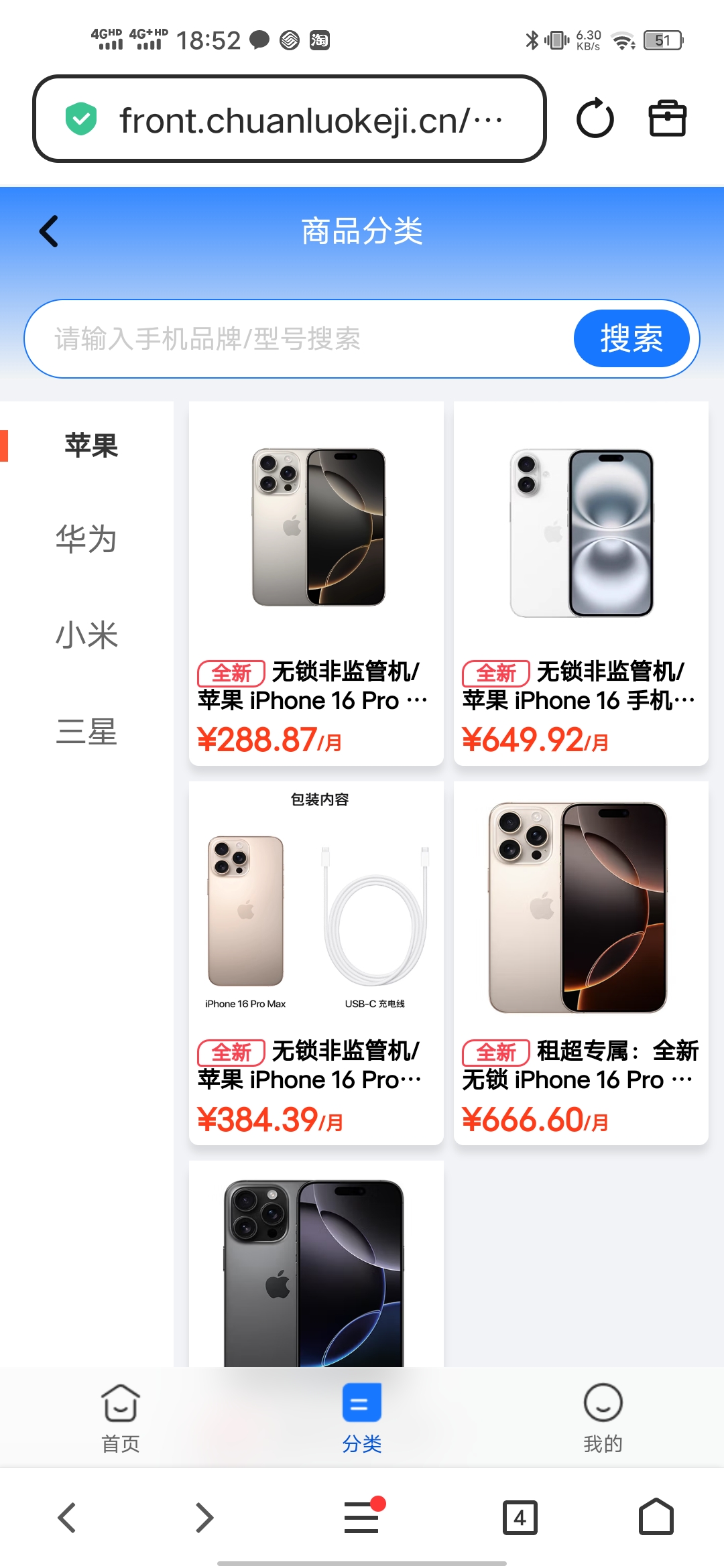724x1568 pixels.
Task: Open the browser toolbox icon
Action: click(x=667, y=119)
